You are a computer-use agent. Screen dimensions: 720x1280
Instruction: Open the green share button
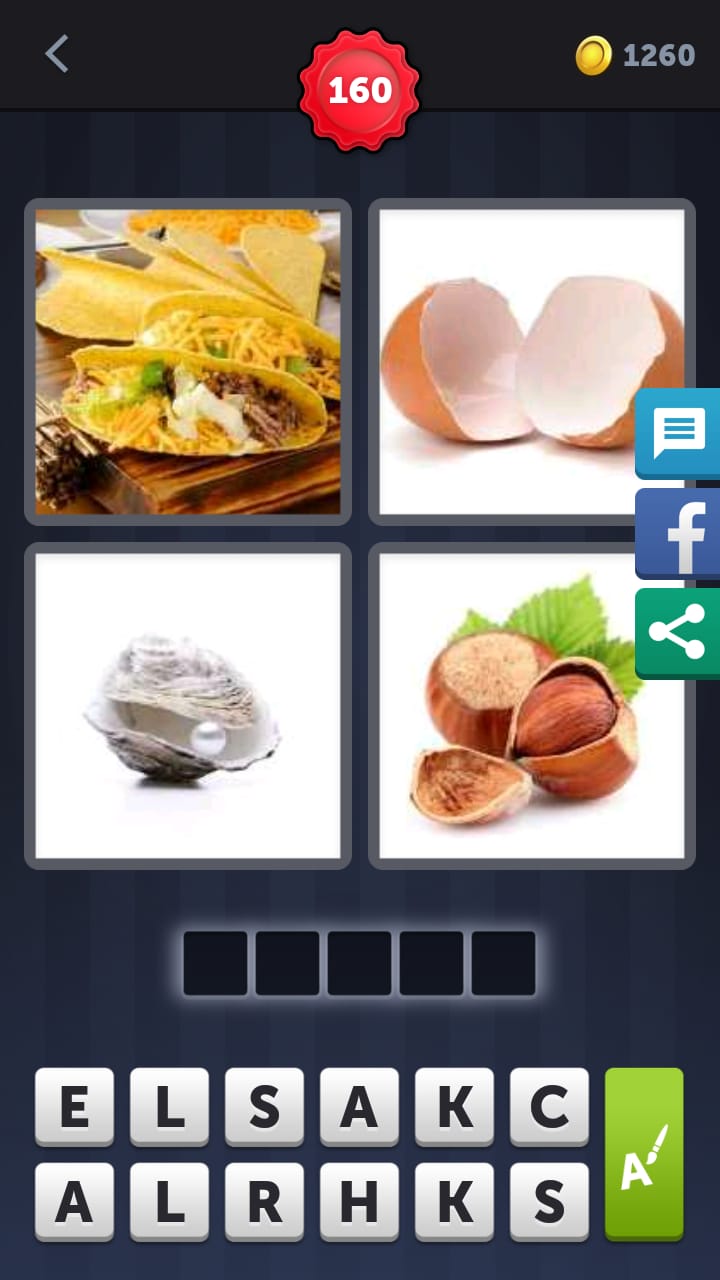pos(679,633)
